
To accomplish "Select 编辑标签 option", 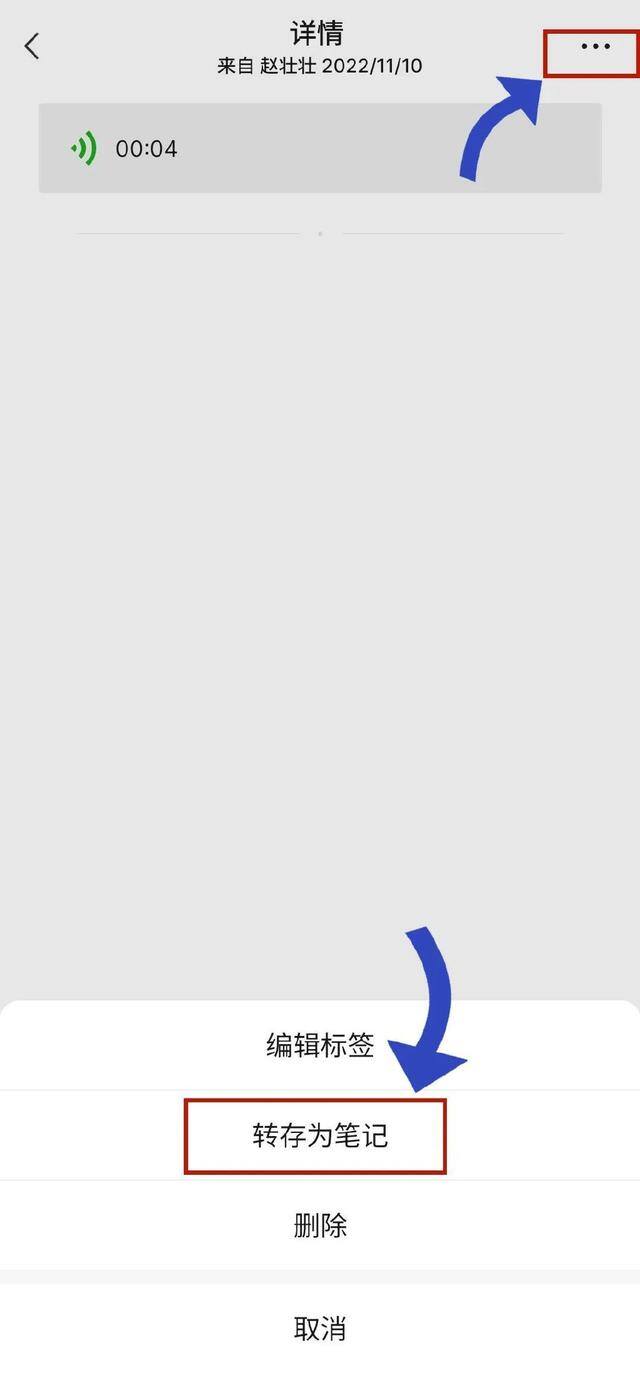I will (320, 1046).
